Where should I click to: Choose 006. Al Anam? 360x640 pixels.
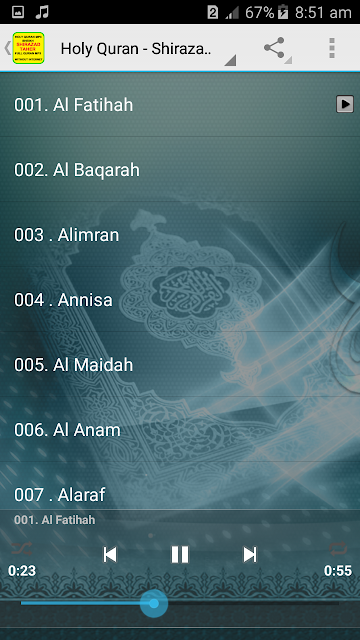pos(180,429)
